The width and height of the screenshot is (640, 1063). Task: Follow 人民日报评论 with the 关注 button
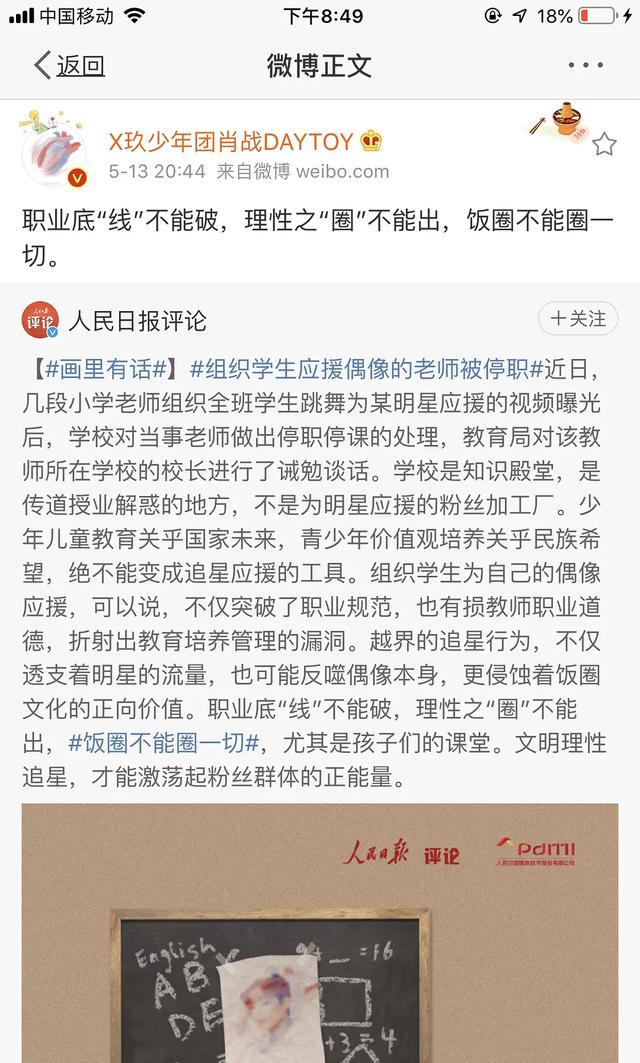tap(578, 319)
